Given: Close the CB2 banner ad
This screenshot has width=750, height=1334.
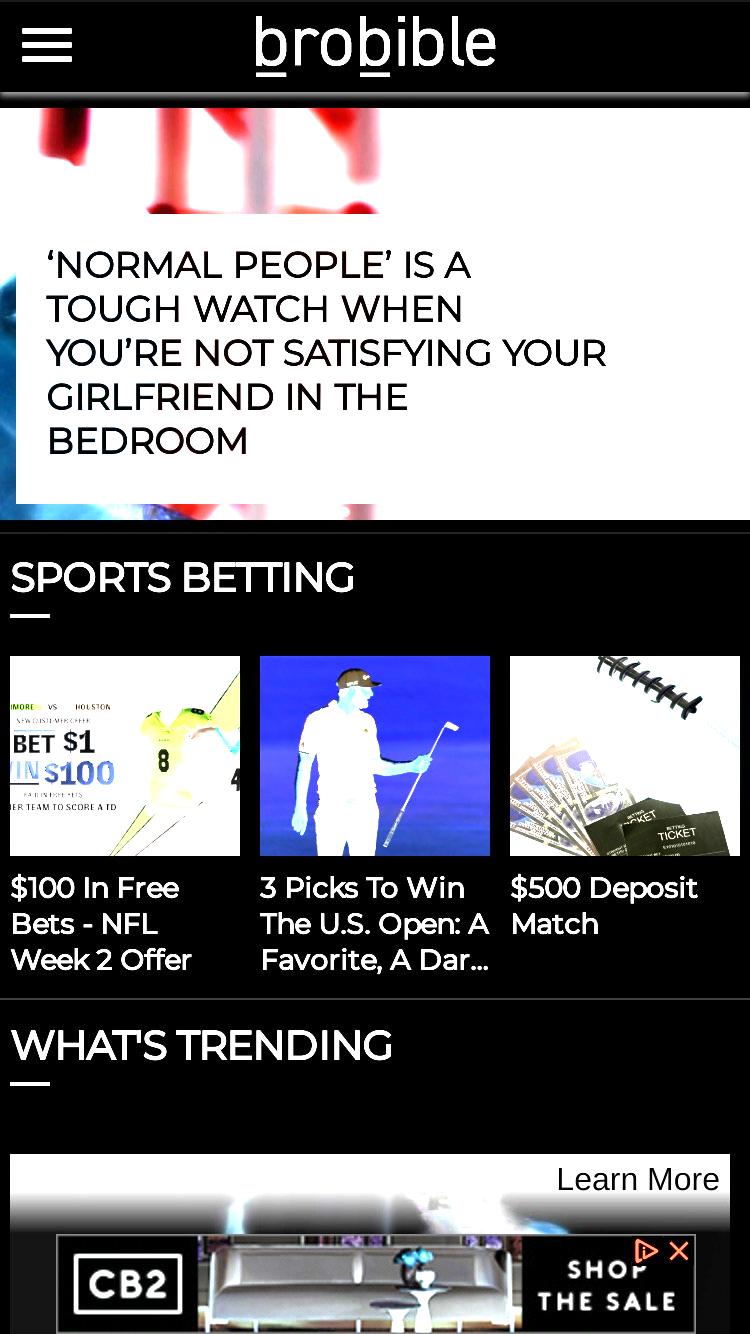Looking at the screenshot, I should tap(679, 1251).
